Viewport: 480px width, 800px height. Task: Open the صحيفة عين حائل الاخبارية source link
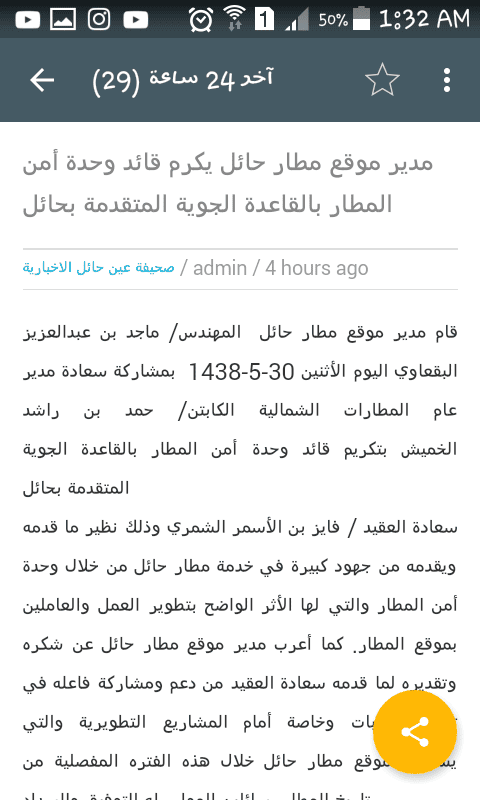click(x=98, y=268)
